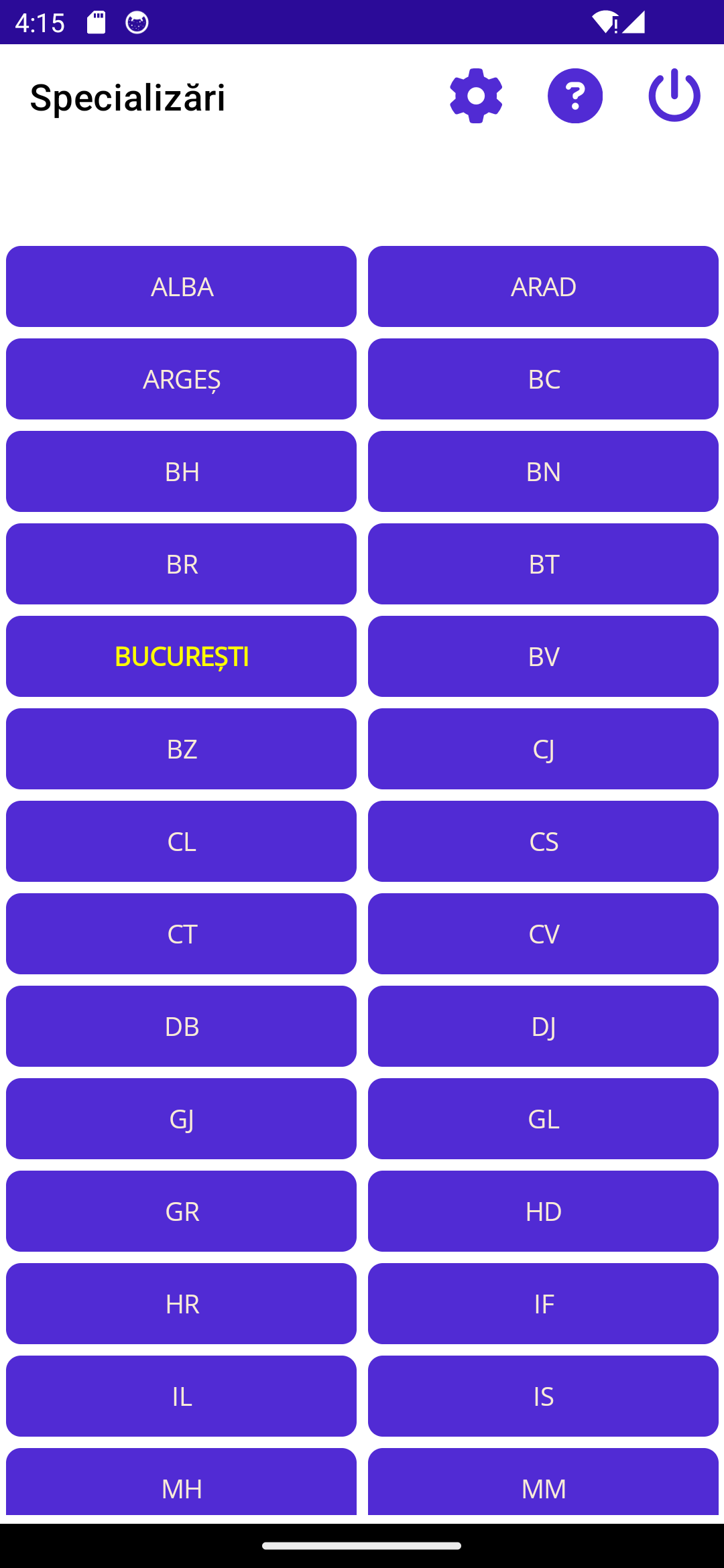724x1568 pixels.
Task: Open the help question mark
Action: (575, 96)
